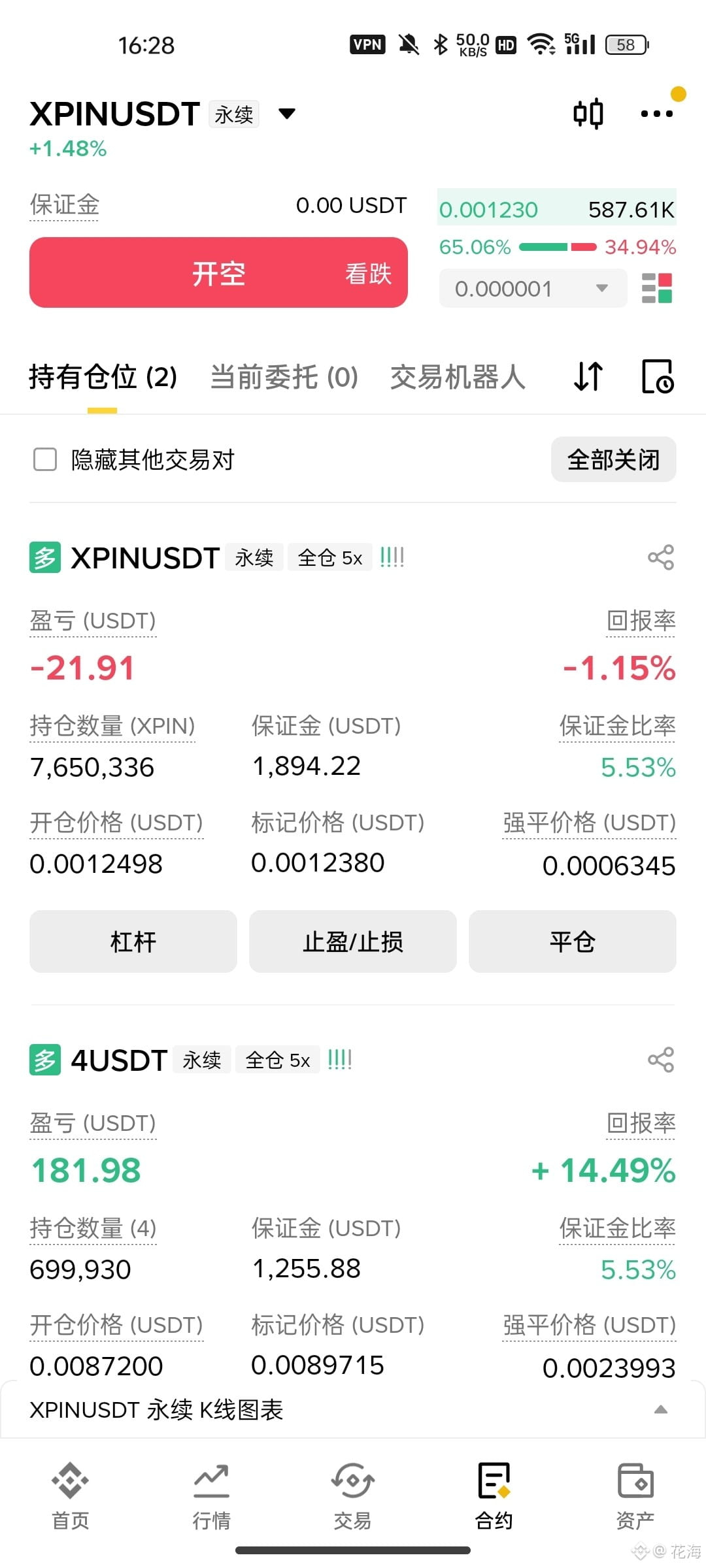The image size is (706, 1568).
Task: Expand the XPINUSDT 永续 K线图表 panel
Action: point(353,1409)
